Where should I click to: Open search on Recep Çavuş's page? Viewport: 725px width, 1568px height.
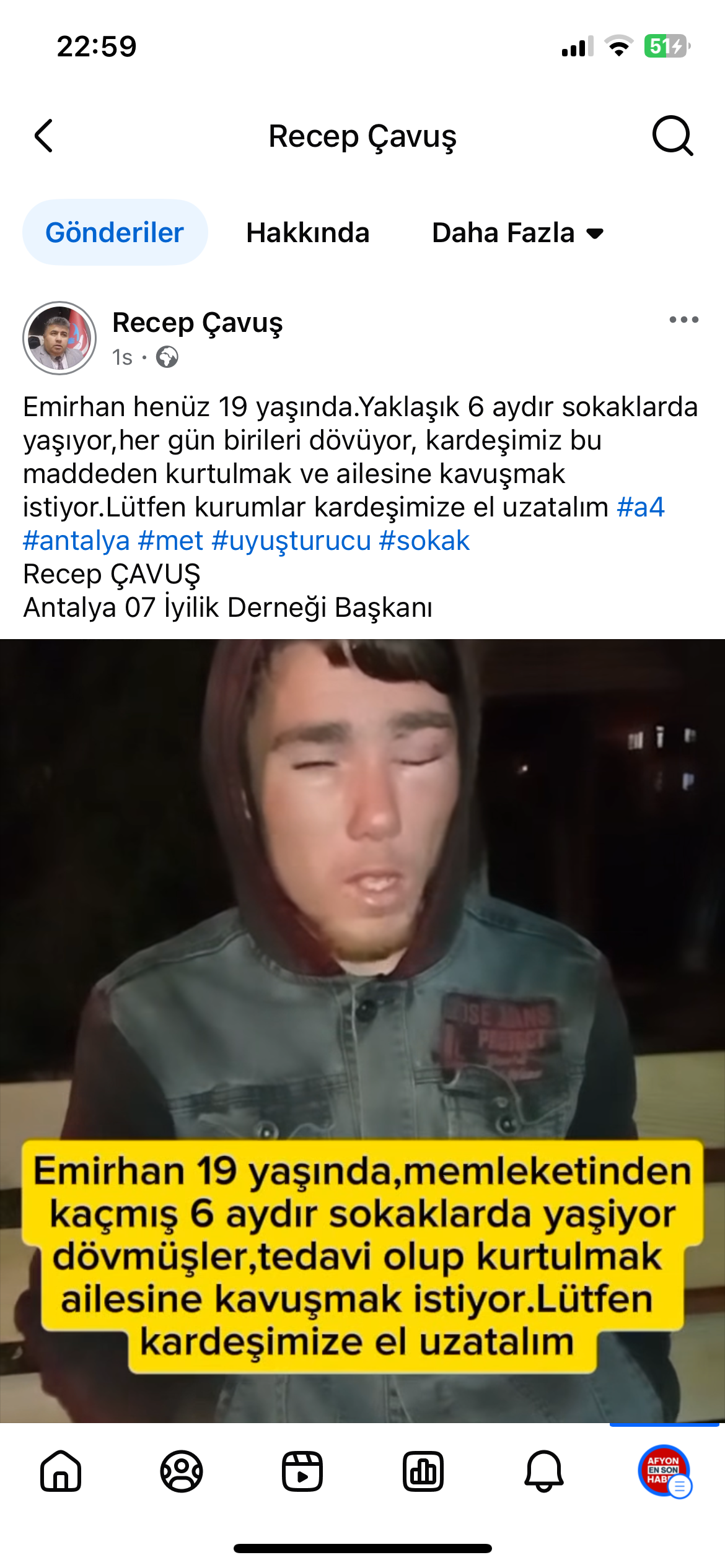(x=672, y=136)
